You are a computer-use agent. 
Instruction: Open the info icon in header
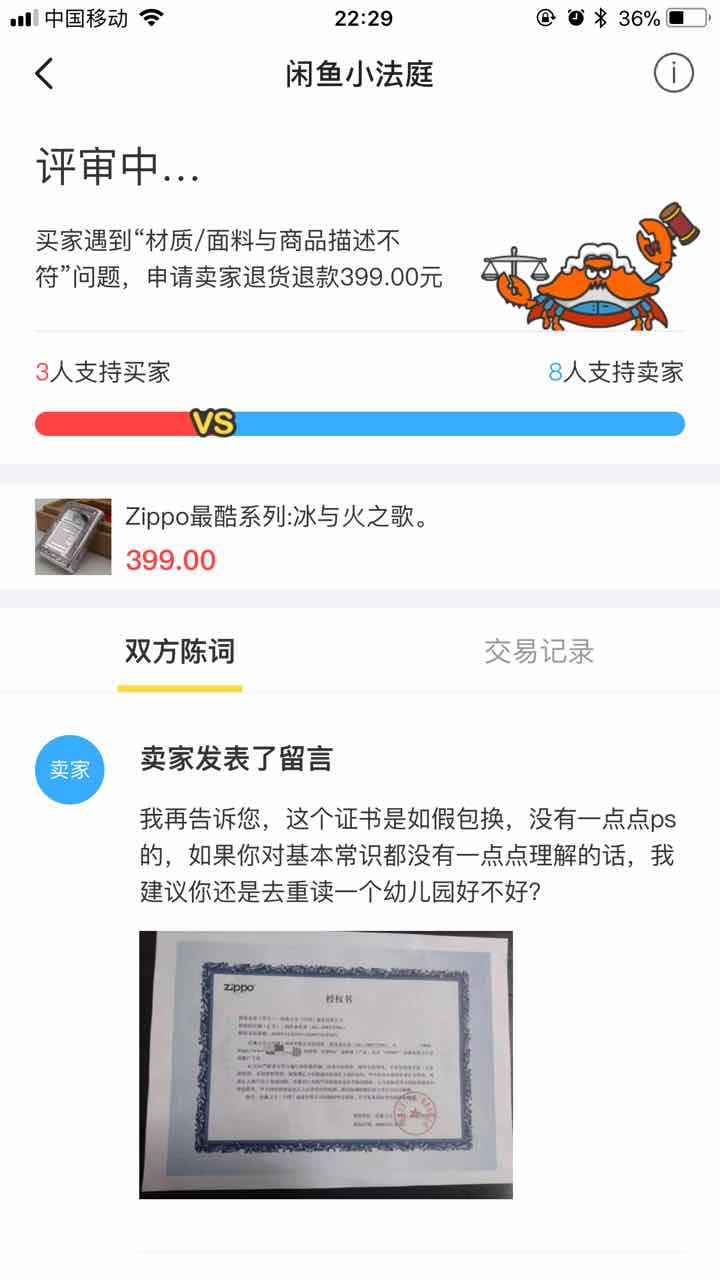(x=673, y=74)
